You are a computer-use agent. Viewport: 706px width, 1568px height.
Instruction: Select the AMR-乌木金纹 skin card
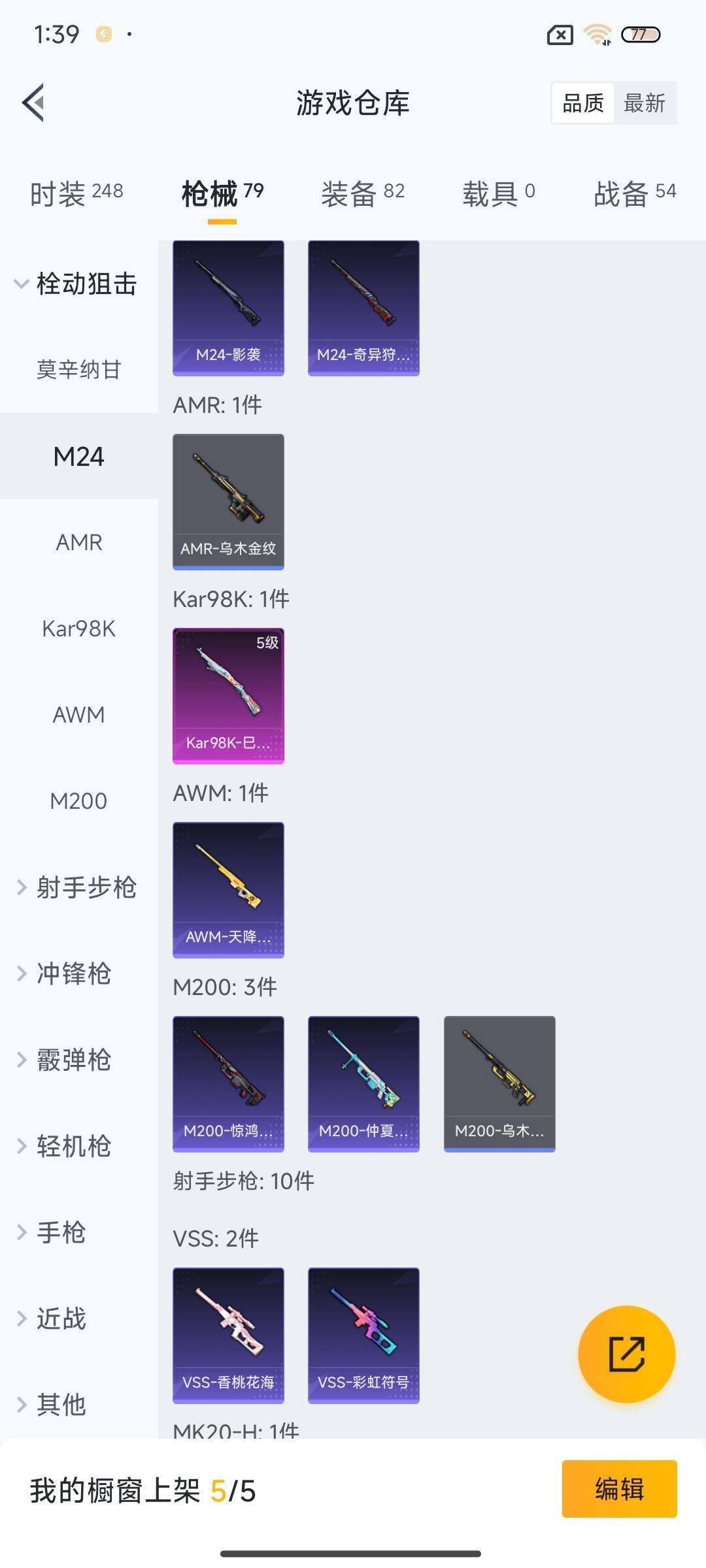[x=227, y=500]
